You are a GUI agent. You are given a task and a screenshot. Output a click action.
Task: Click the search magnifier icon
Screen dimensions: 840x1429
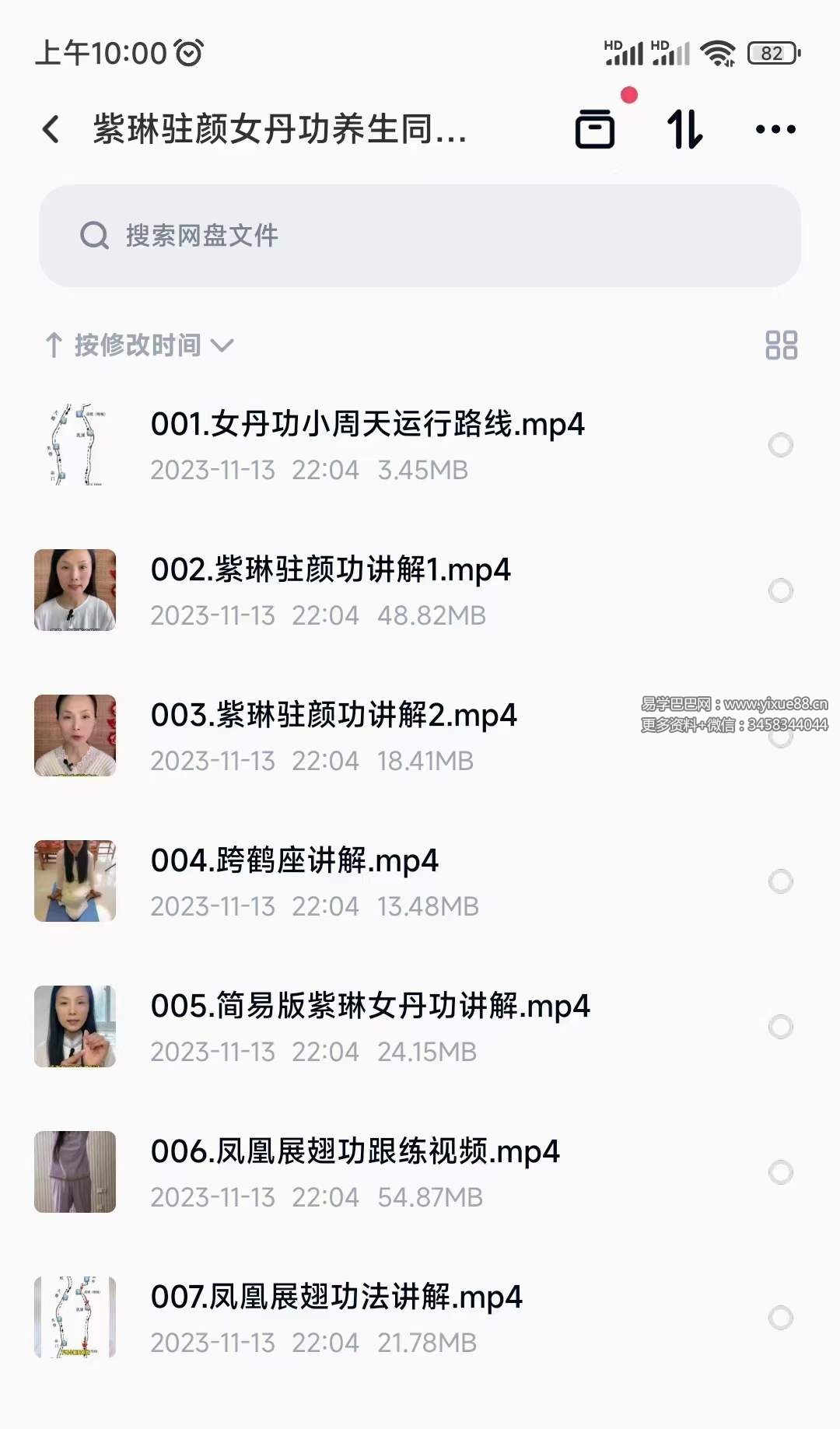95,236
